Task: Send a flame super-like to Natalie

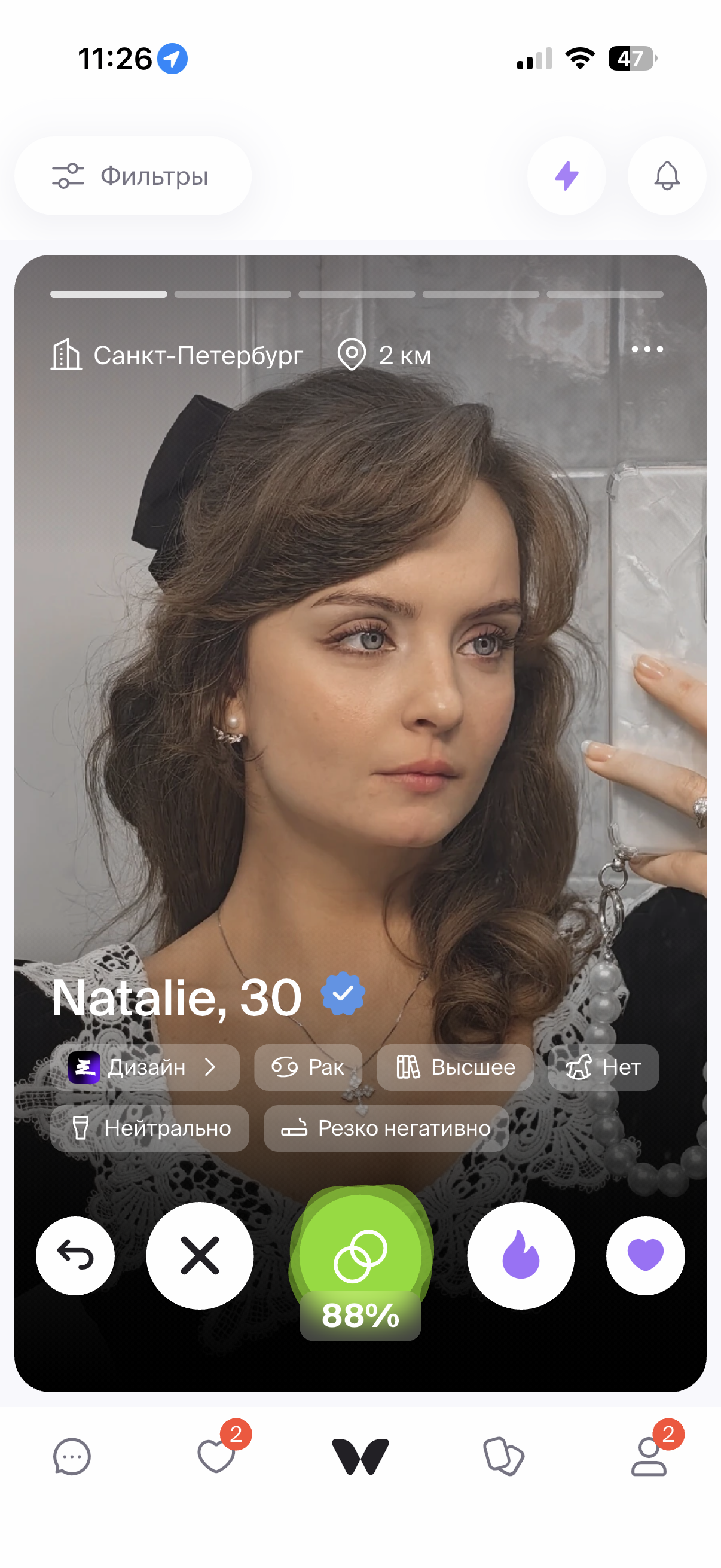Action: (x=520, y=1255)
